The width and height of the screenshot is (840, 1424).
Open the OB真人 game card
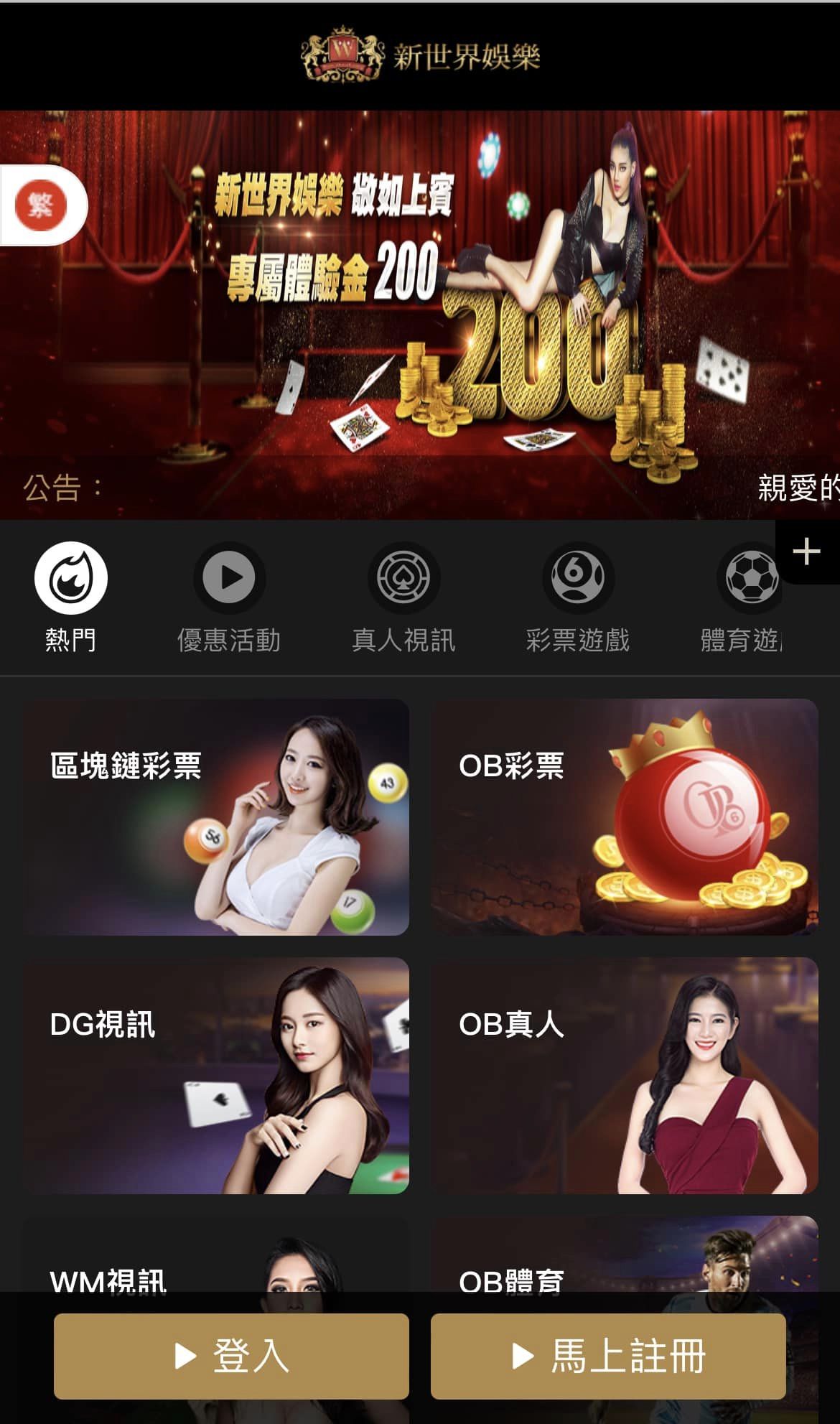[x=624, y=1075]
